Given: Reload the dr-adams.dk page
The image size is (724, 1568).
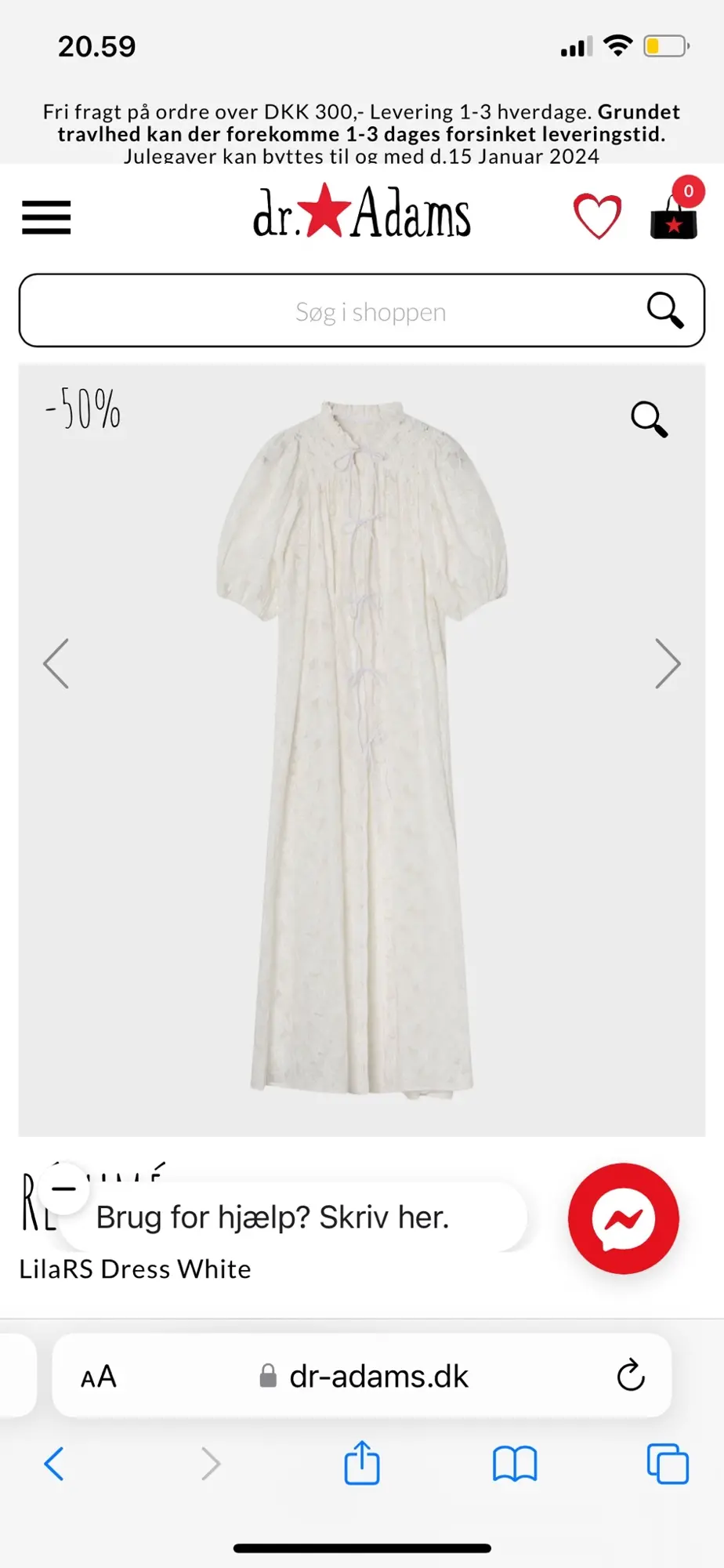Looking at the screenshot, I should (x=630, y=1376).
